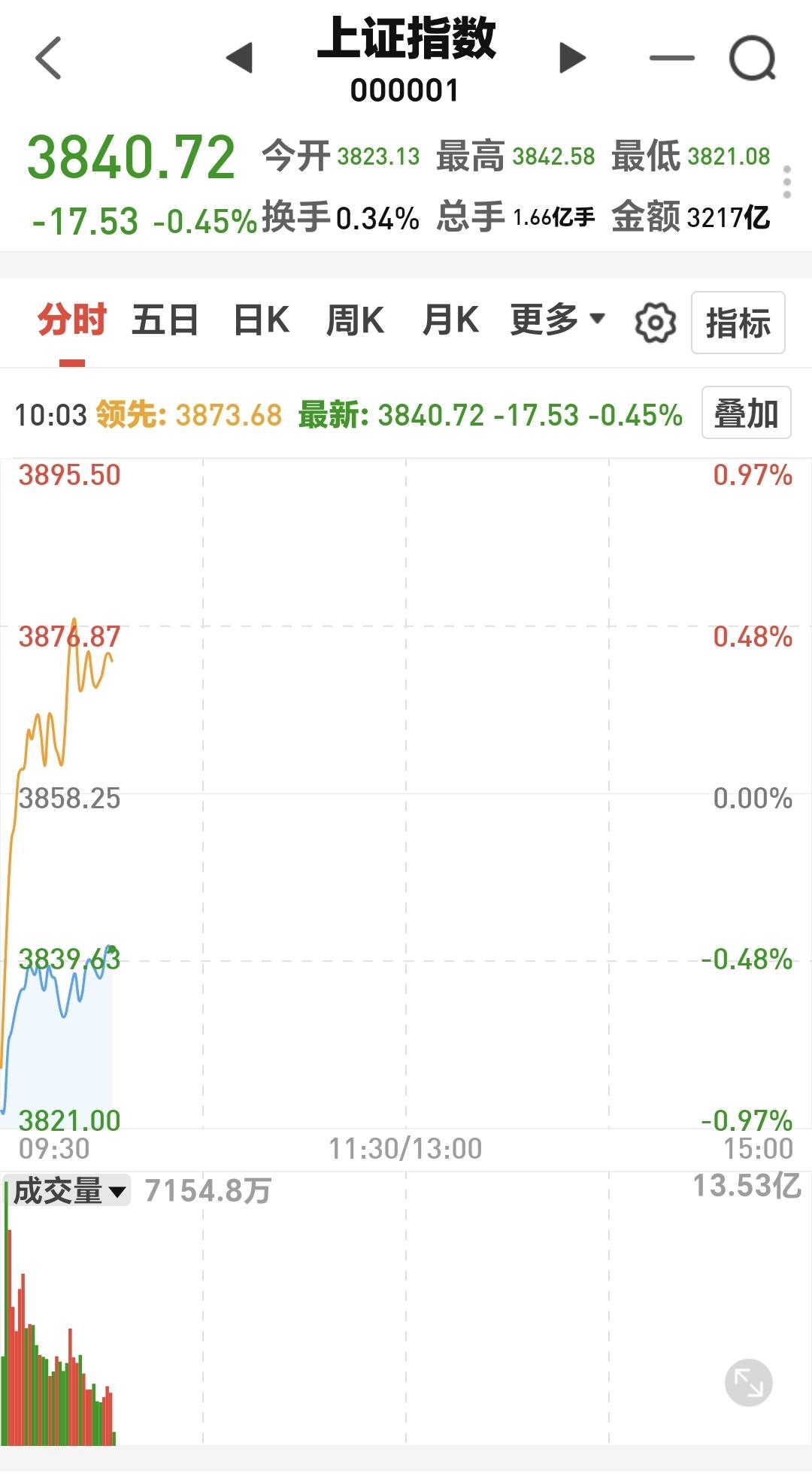The width and height of the screenshot is (812, 1476).
Task: Switch to the next stock with the right triangle
Action: point(573,58)
